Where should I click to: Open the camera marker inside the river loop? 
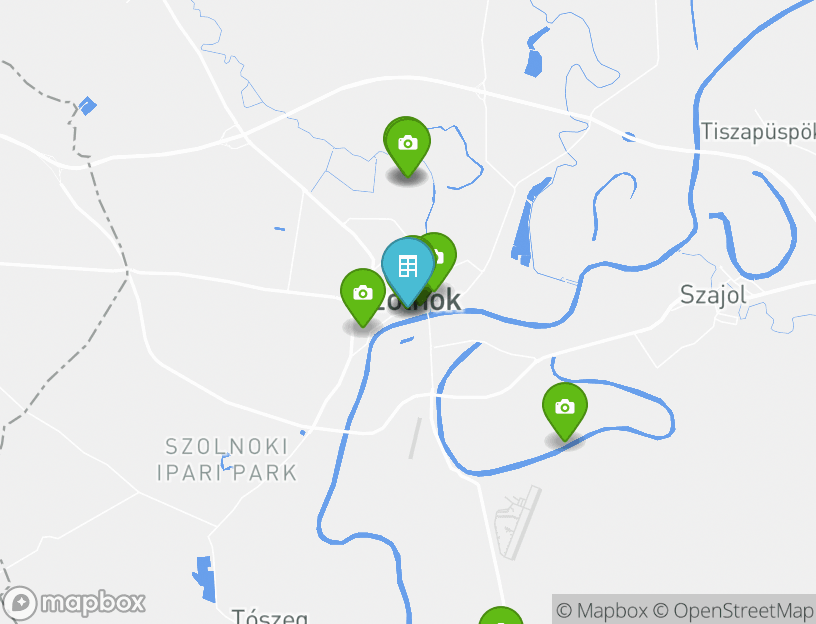tap(564, 408)
